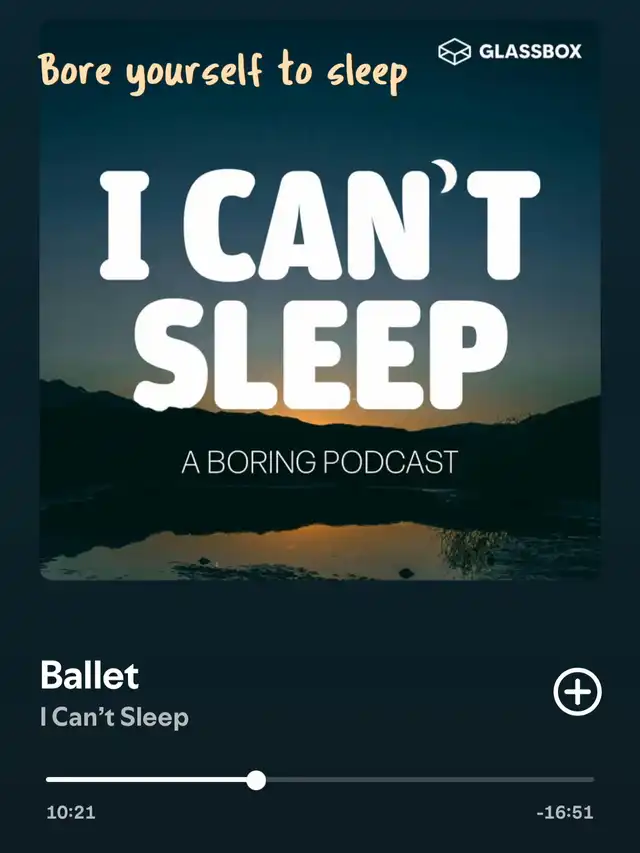The image size is (640, 853).
Task: Open the I Can't Sleep show link
Action: [115, 716]
